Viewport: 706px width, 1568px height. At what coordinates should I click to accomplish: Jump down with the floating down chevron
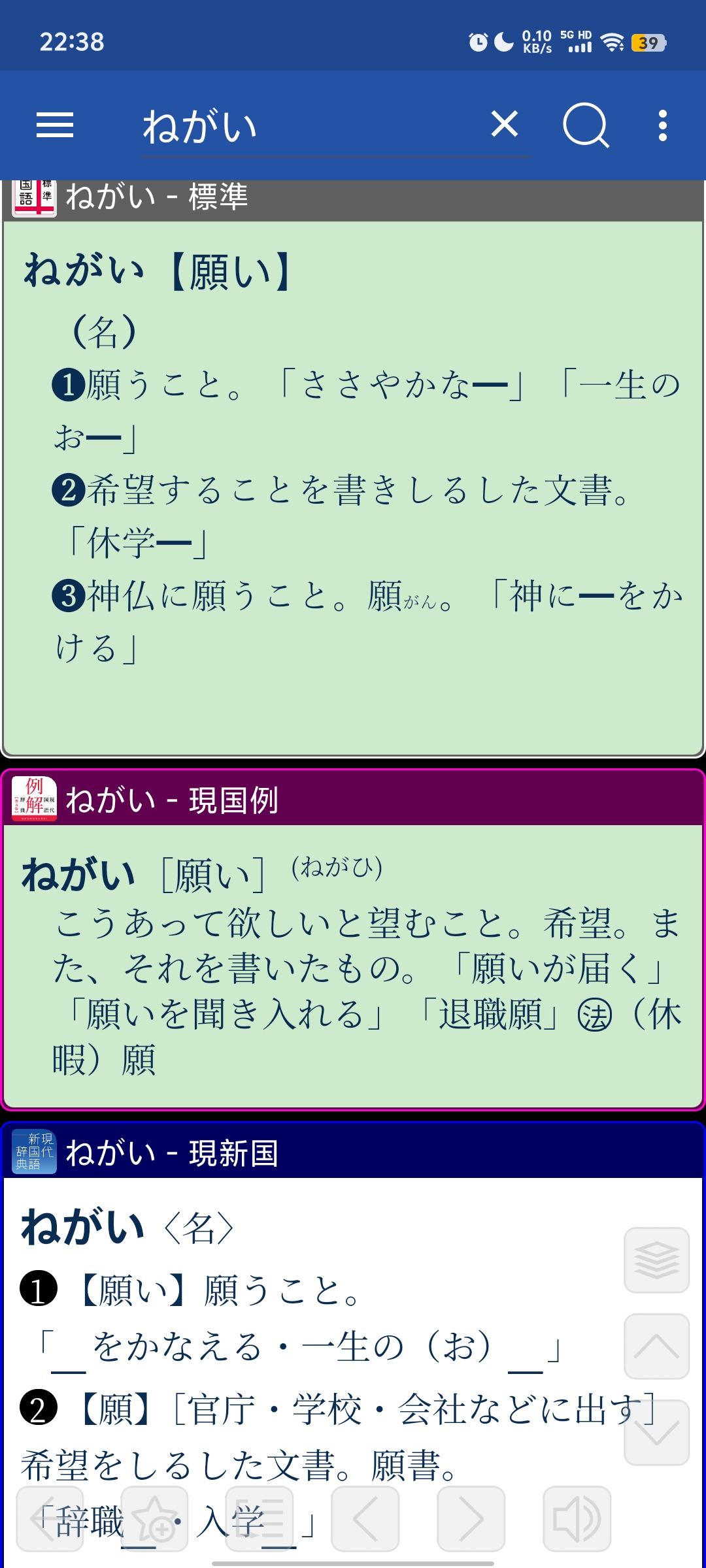coord(657,1432)
